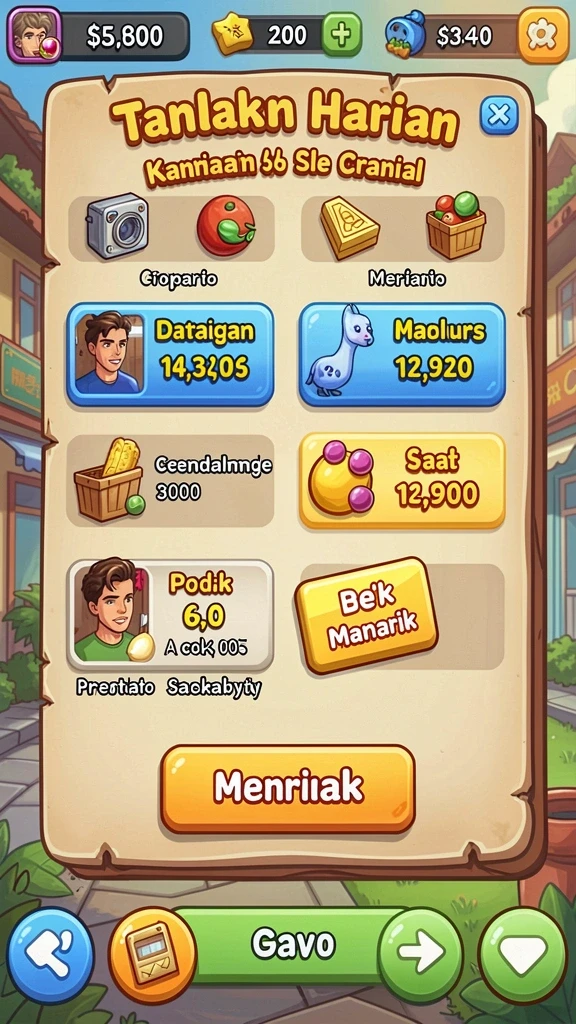Open the blue hammer build button
Screen dimensions: 576x1024
(x=50, y=954)
